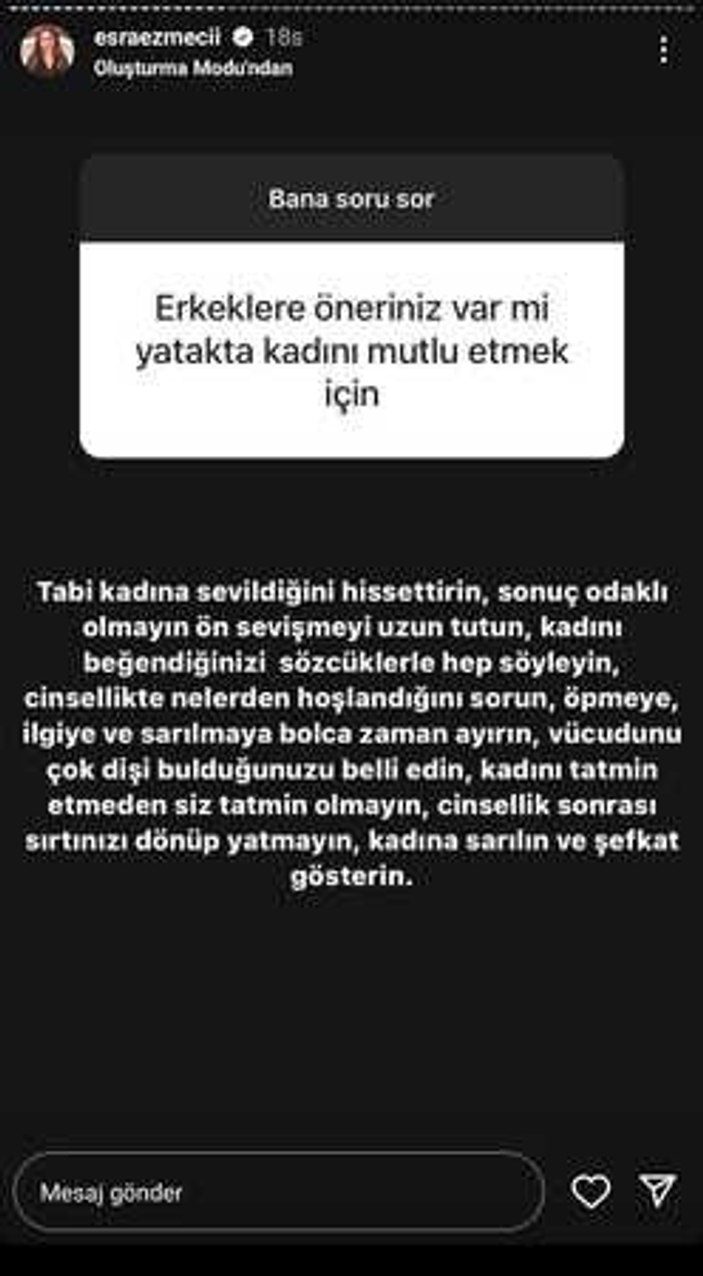Open the Oluşturma Modu'ndan label
This screenshot has height=1276, width=703.
[x=194, y=69]
